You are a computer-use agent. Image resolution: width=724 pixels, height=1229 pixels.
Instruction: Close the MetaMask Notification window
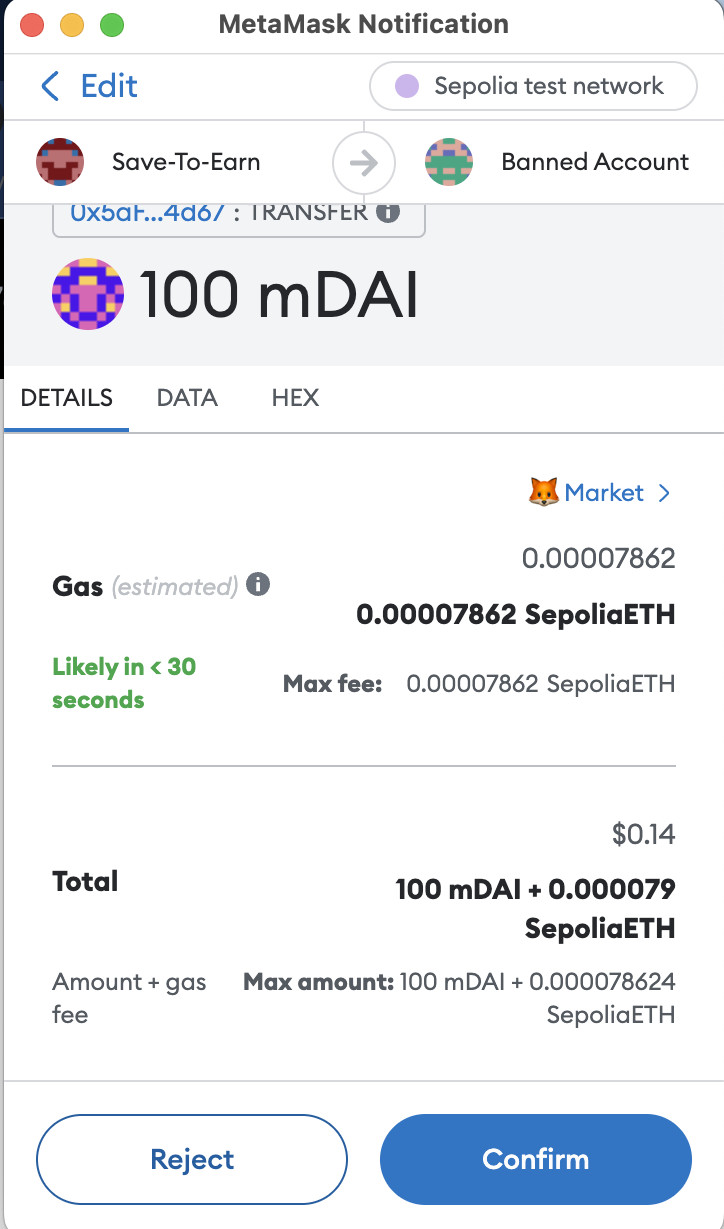tap(32, 24)
